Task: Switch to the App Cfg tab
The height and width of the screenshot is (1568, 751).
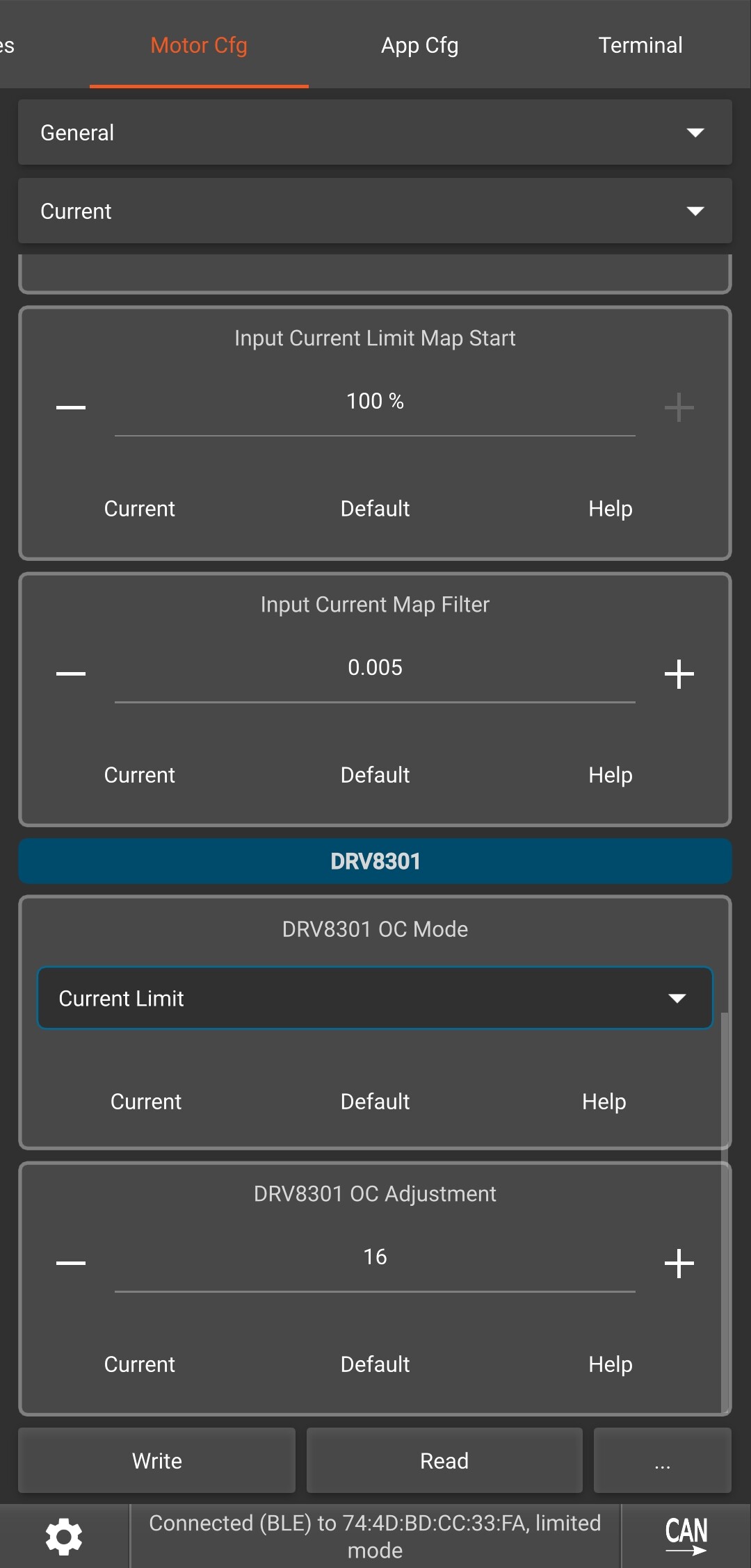Action: 419,45
